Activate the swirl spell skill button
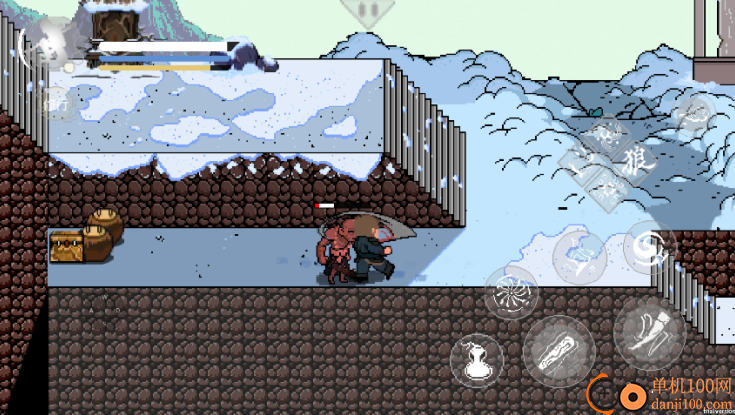This screenshot has width=735, height=415. pyautogui.click(x=649, y=245)
